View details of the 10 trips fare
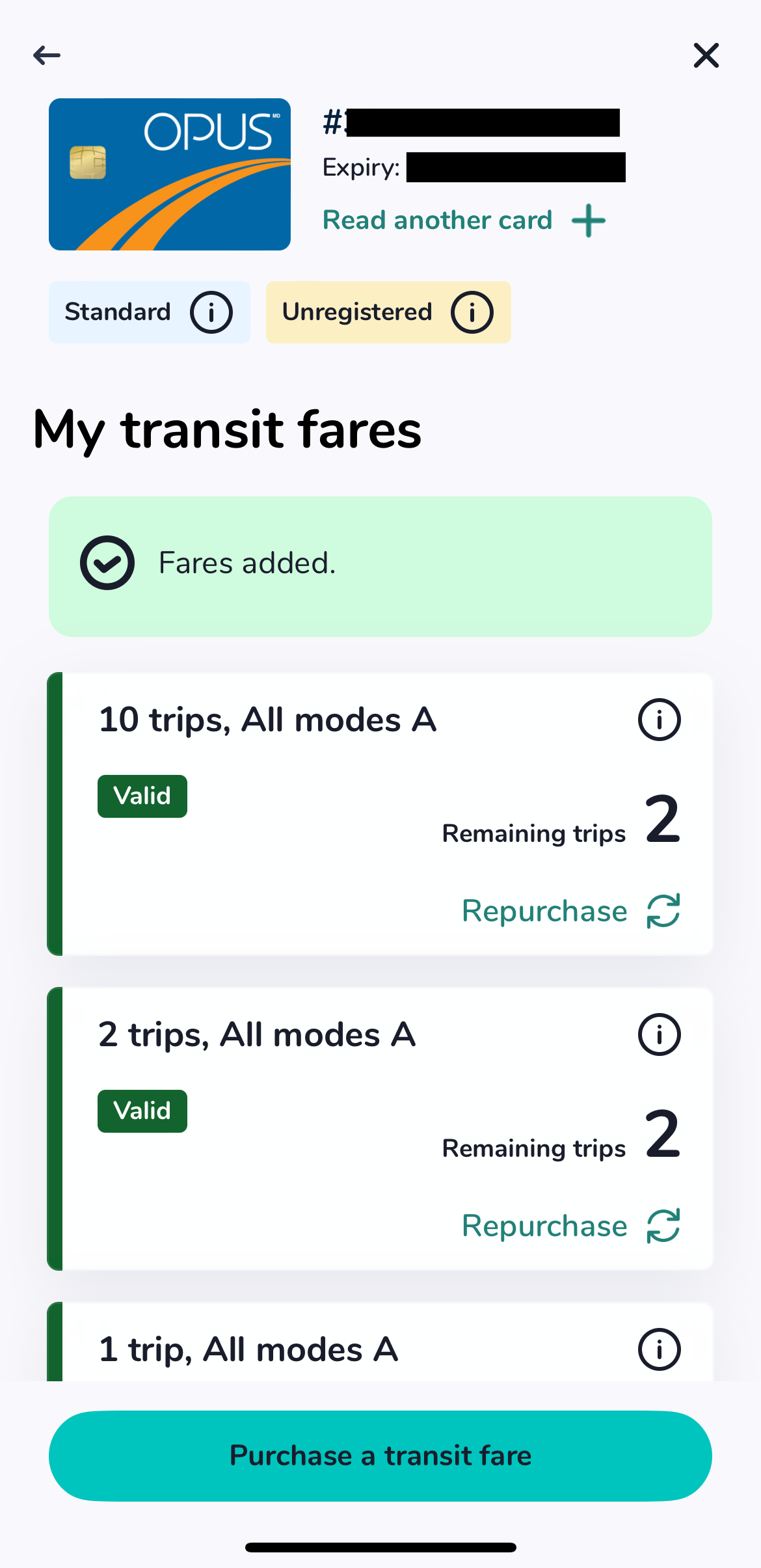 [x=659, y=719]
